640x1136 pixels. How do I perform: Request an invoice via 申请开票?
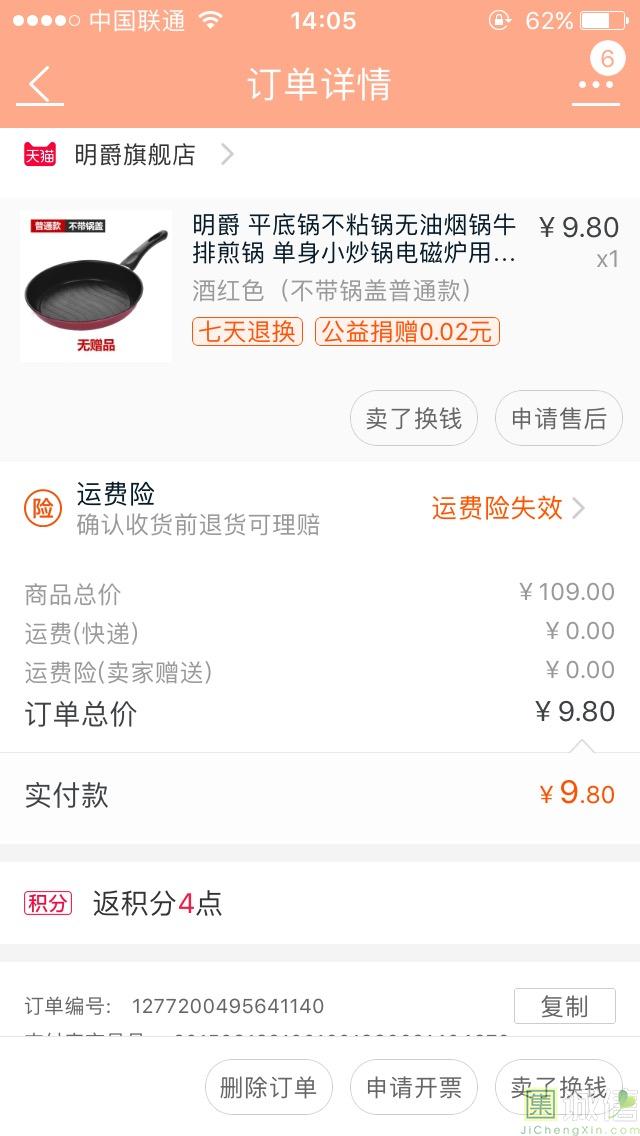(x=414, y=1087)
